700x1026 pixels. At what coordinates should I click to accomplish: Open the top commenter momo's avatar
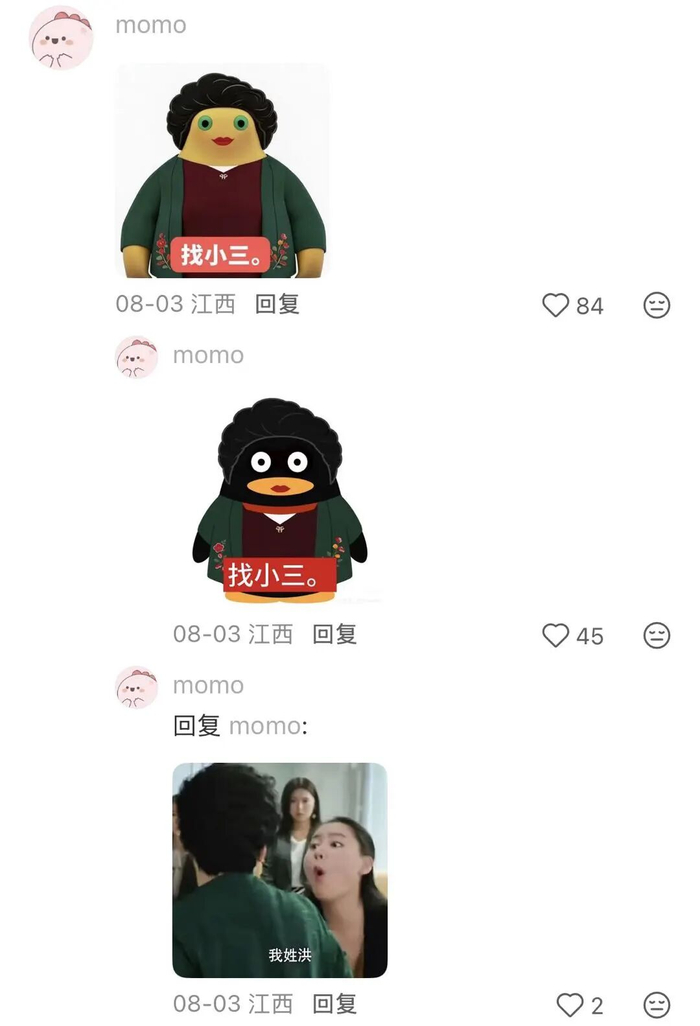(x=61, y=37)
